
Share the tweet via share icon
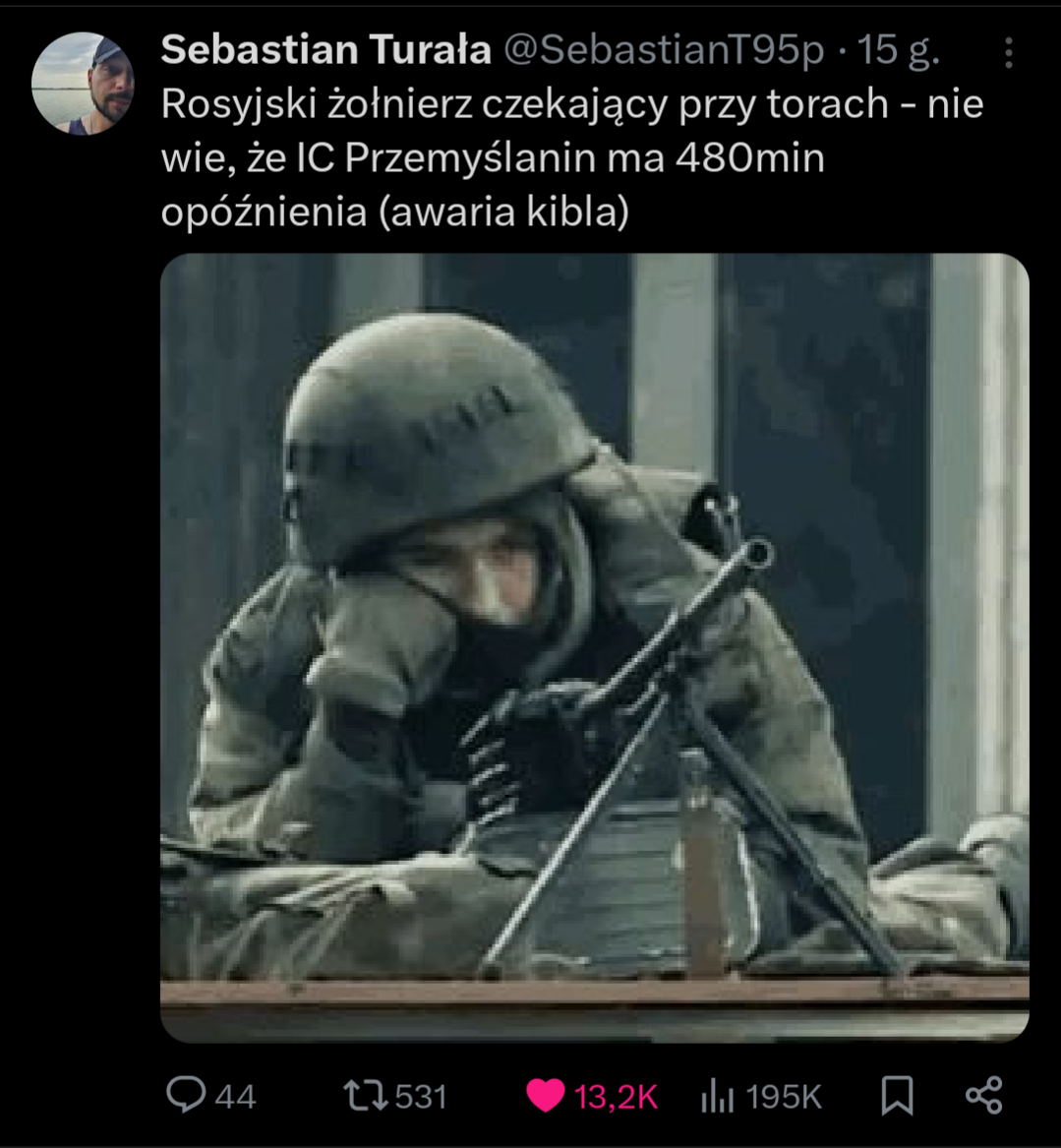[x=983, y=1095]
